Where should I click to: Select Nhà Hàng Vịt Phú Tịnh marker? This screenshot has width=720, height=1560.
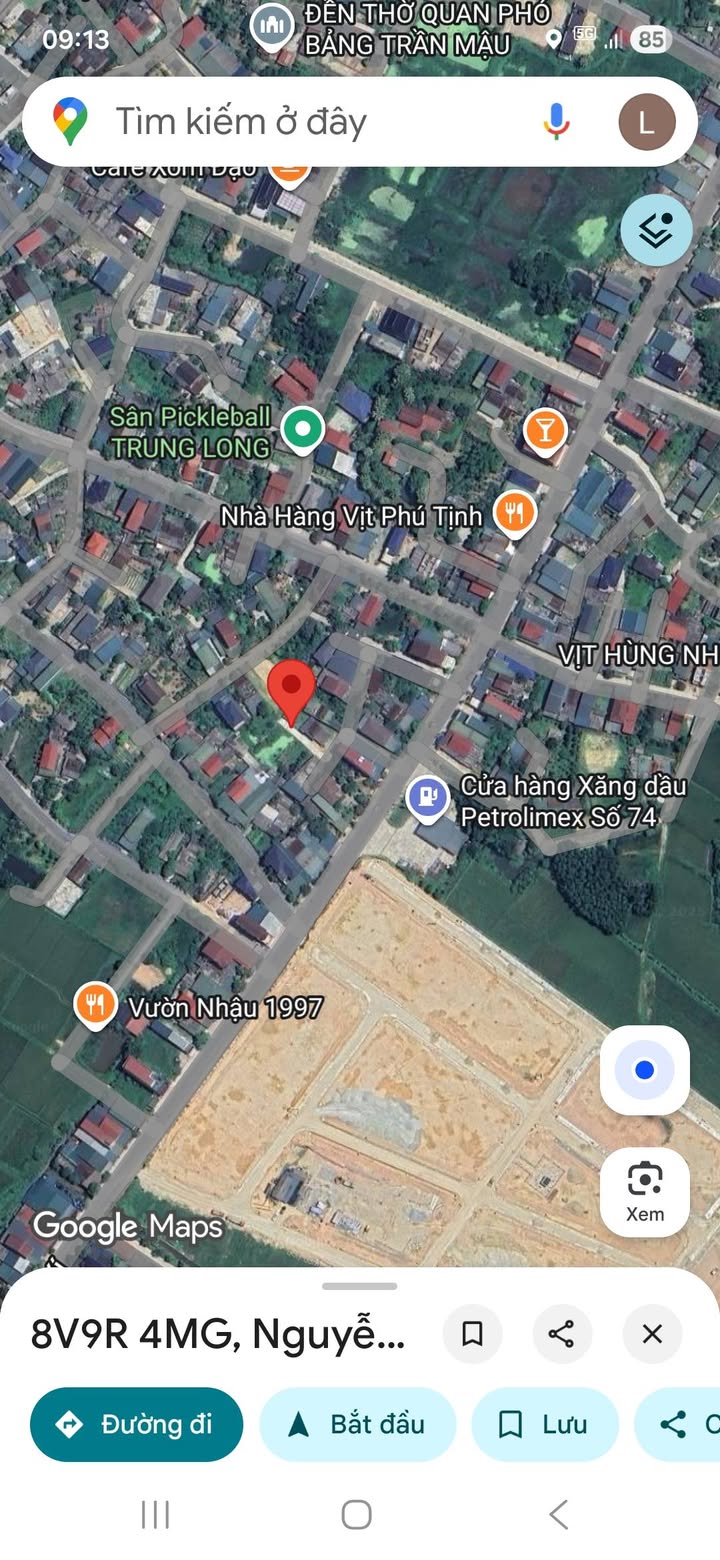[514, 514]
